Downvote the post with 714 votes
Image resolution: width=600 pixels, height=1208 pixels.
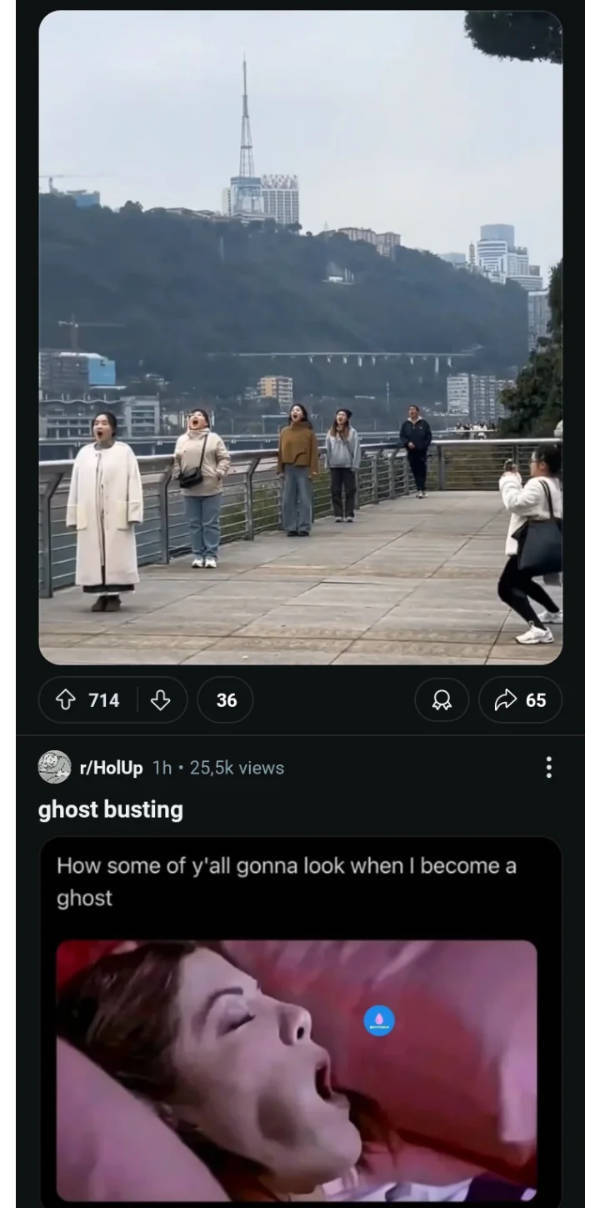[160, 700]
